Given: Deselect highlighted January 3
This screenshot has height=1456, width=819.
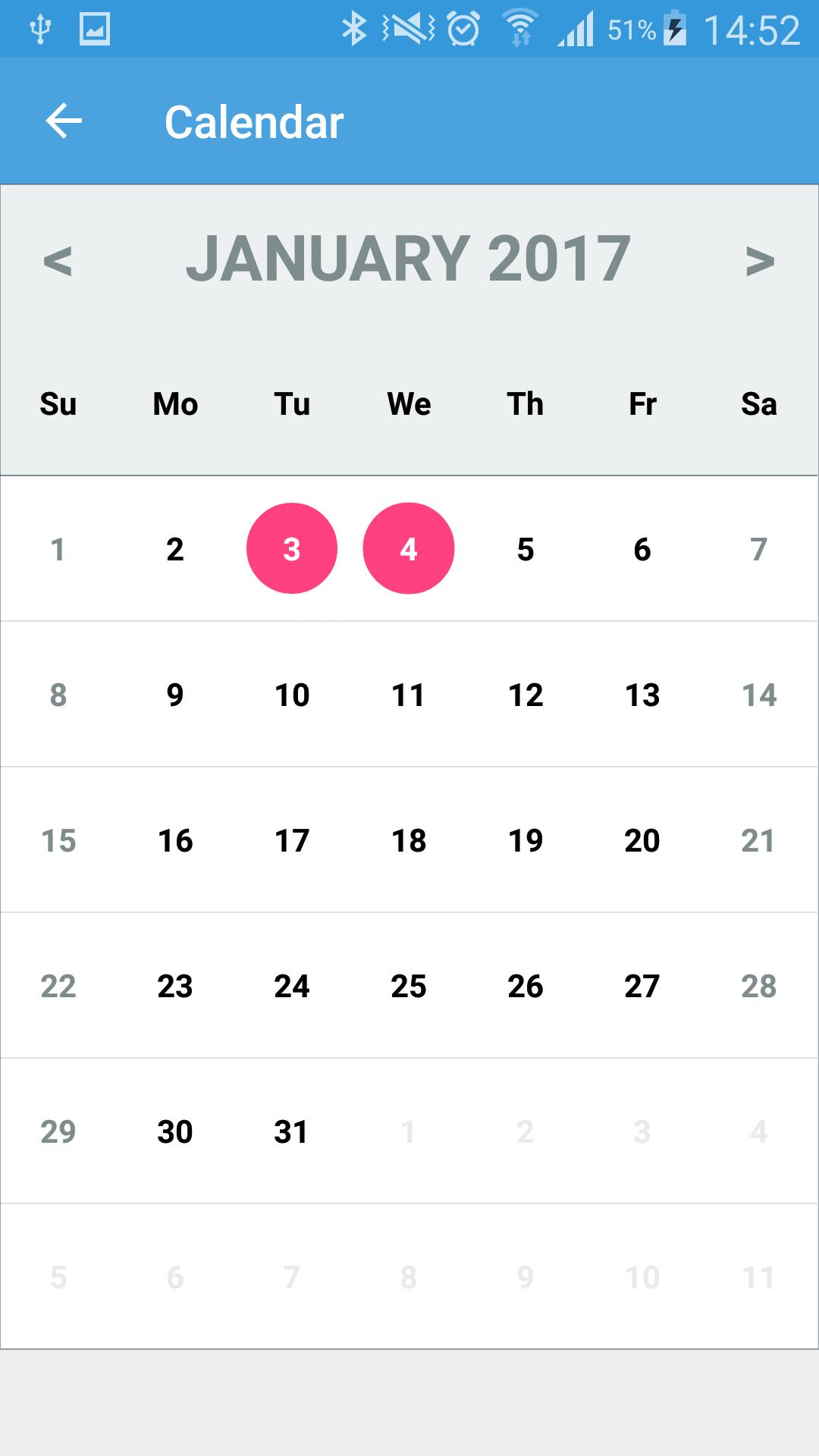Looking at the screenshot, I should click(x=292, y=548).
